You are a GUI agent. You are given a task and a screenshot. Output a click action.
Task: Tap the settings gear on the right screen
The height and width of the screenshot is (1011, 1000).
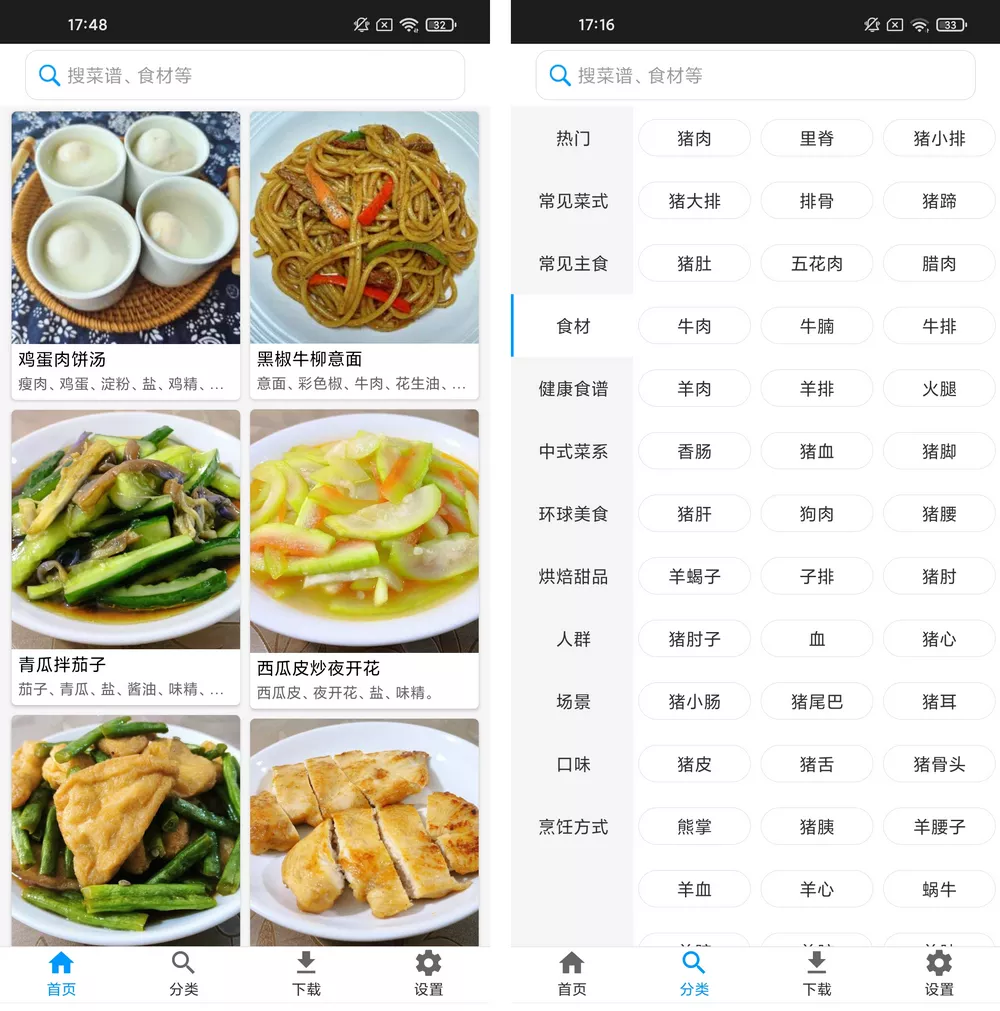[x=938, y=963]
